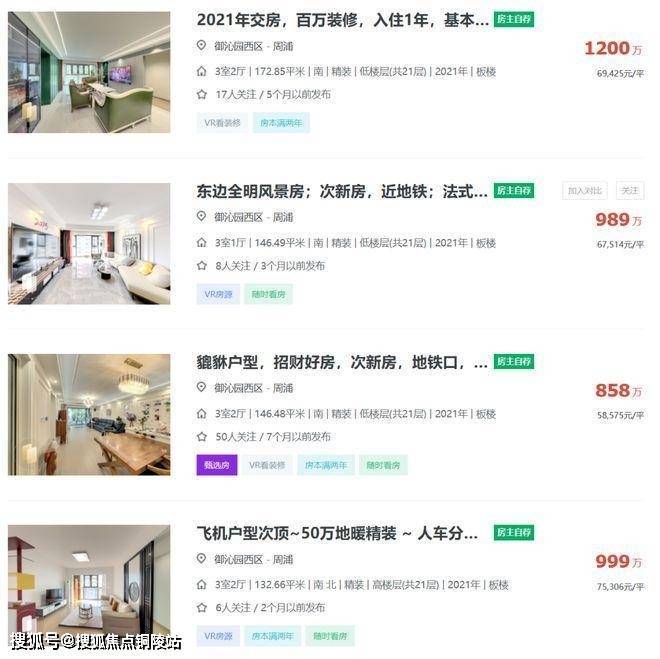Open the listing titled 貔貅户型，招财好房
This screenshot has height=659, width=660.
[x=342, y=362]
